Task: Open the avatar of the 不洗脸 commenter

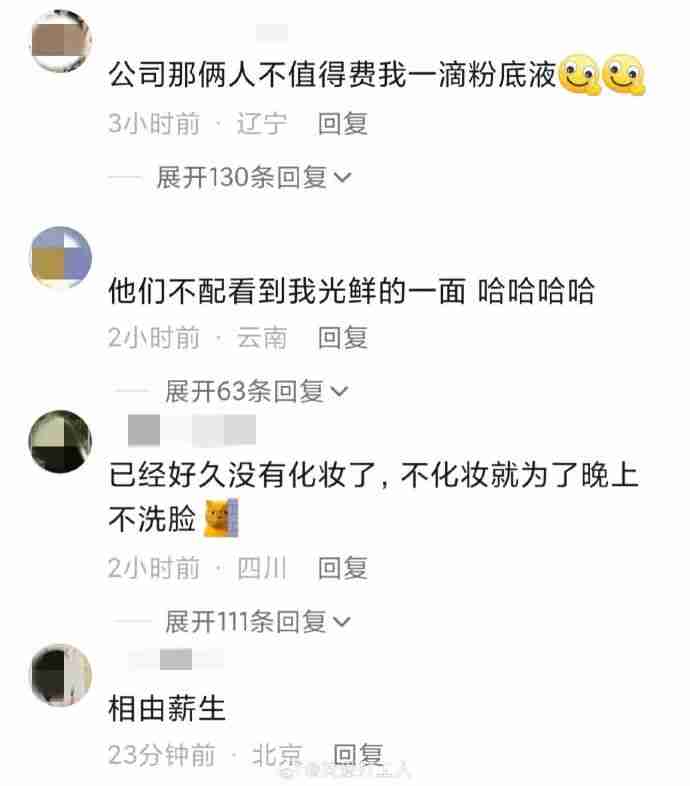Action: (61, 441)
